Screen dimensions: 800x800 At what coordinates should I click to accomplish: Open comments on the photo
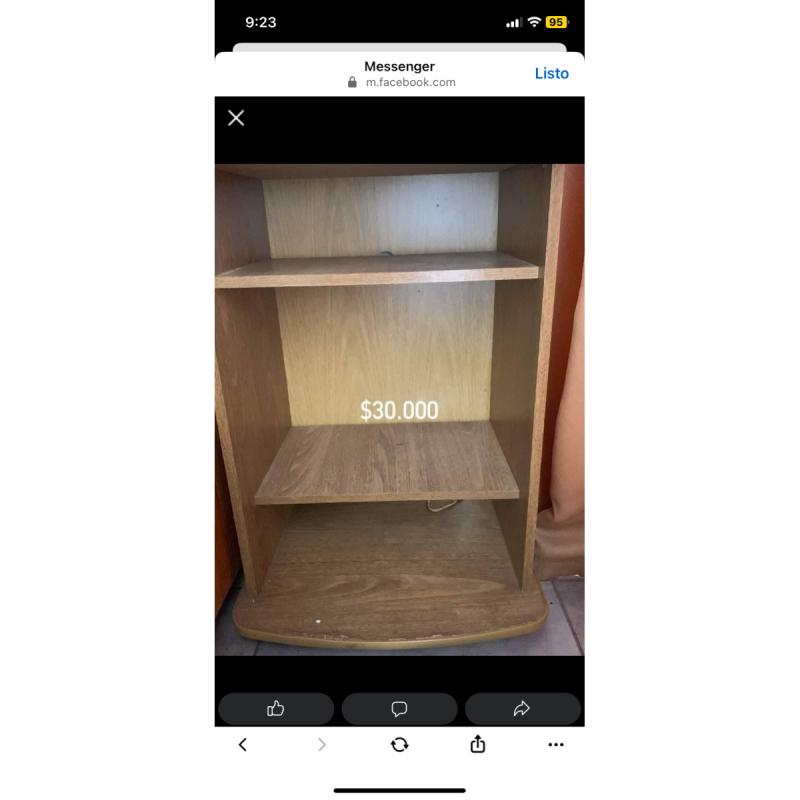click(x=399, y=709)
